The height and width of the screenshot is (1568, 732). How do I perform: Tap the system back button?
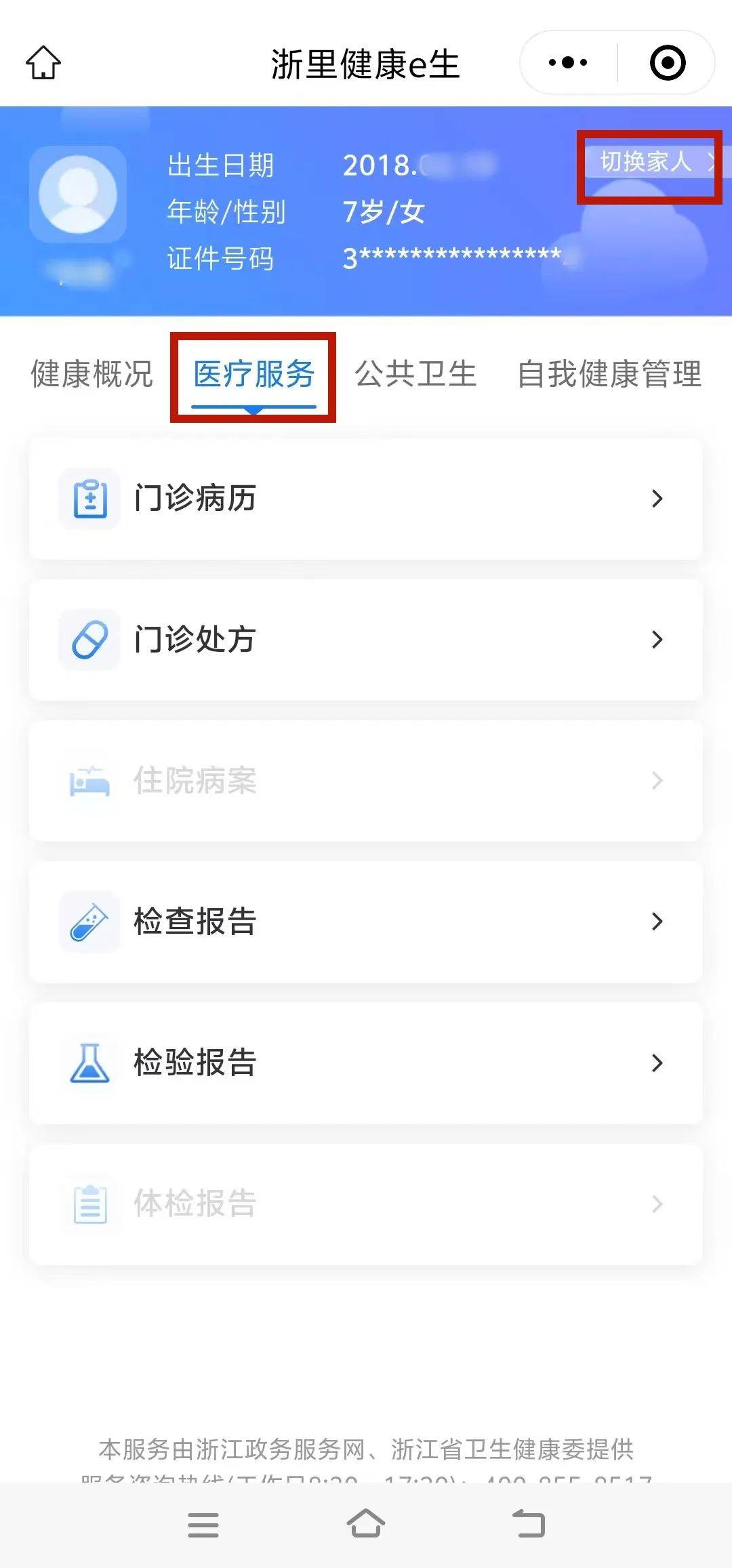529,1525
